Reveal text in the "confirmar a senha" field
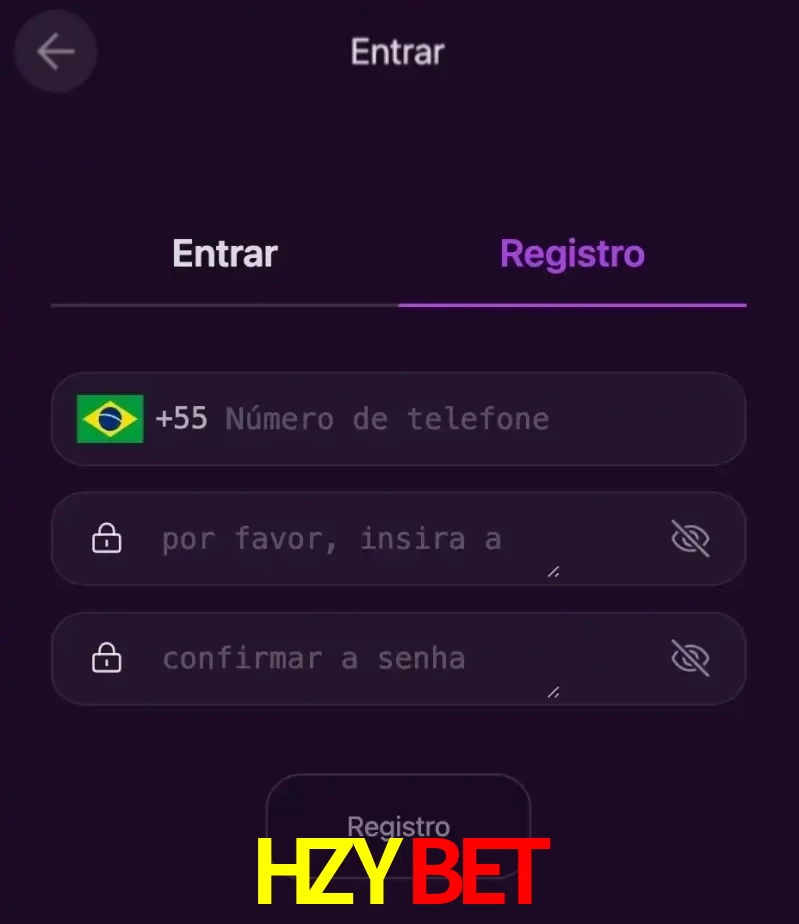This screenshot has width=799, height=924. tap(690, 659)
